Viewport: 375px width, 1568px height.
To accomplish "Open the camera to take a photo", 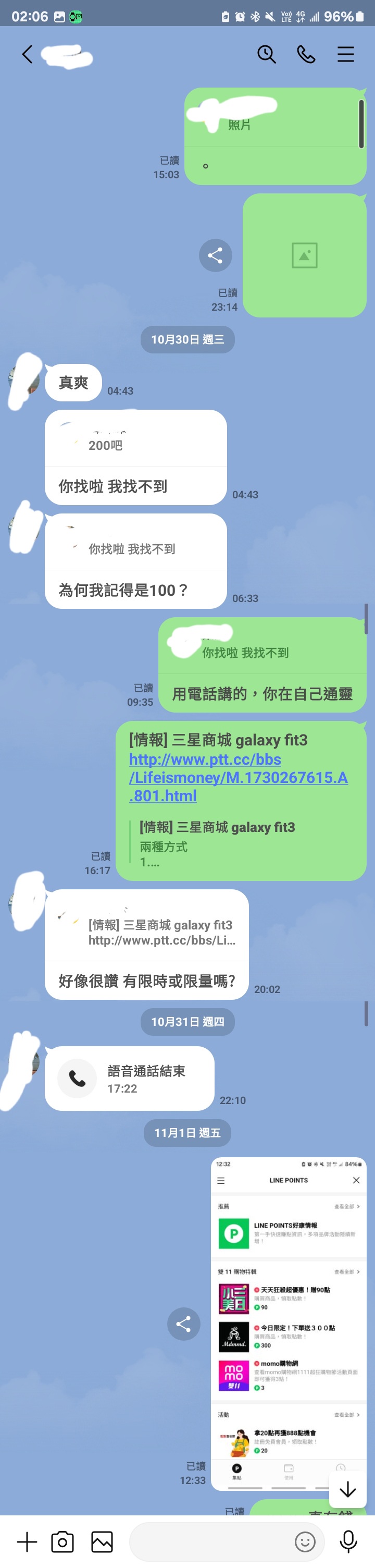I will point(63,1541).
